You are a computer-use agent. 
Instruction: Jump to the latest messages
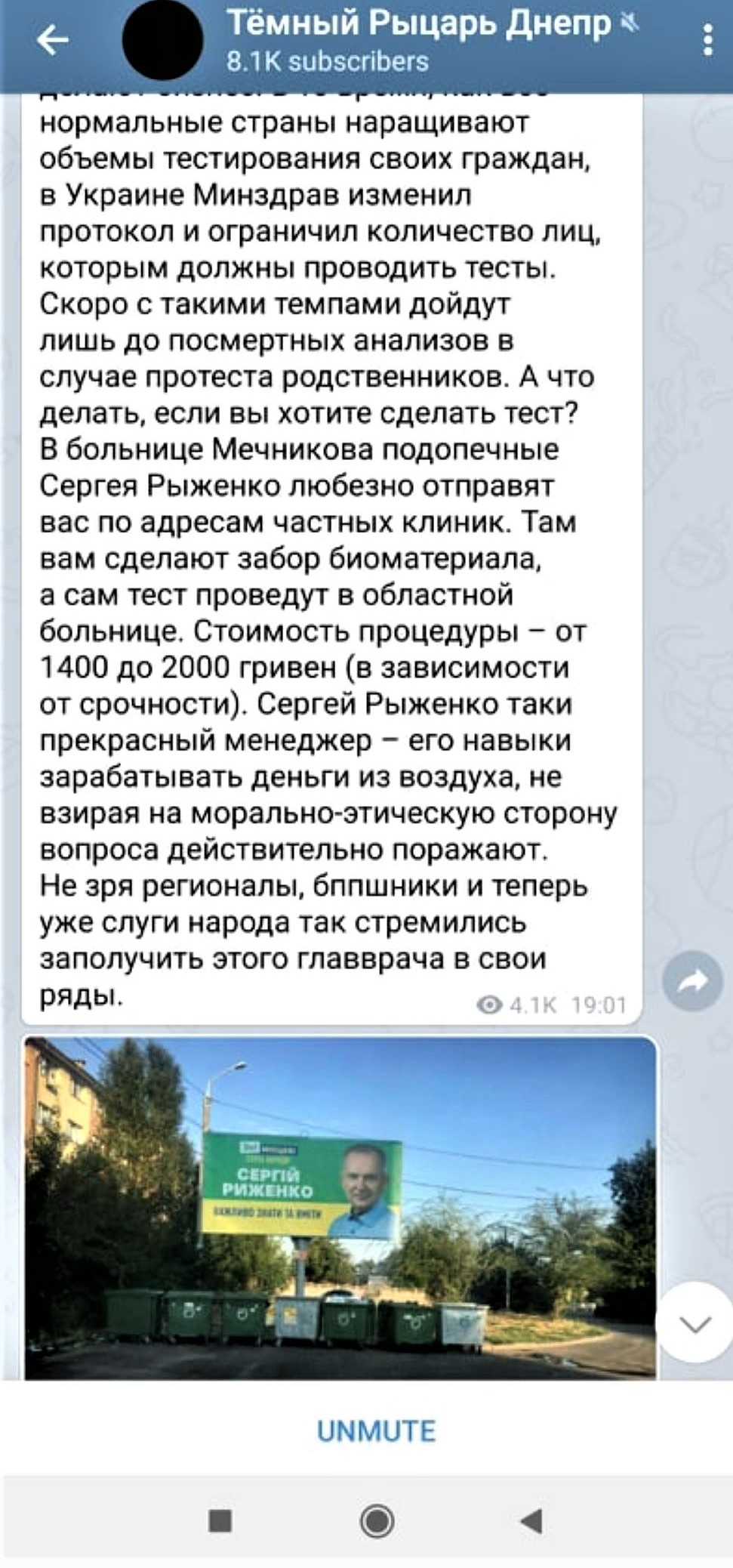694,1323
